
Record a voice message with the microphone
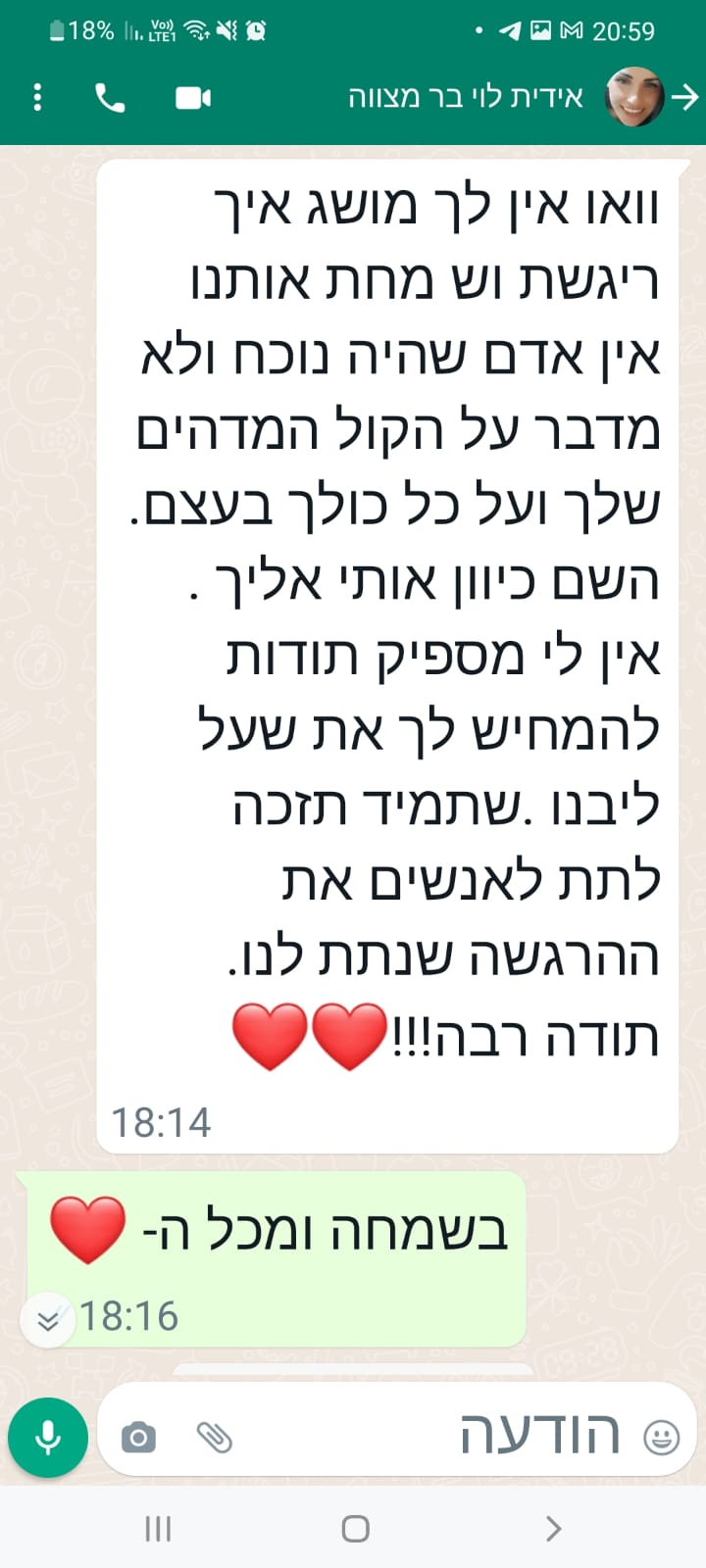(x=47, y=1438)
